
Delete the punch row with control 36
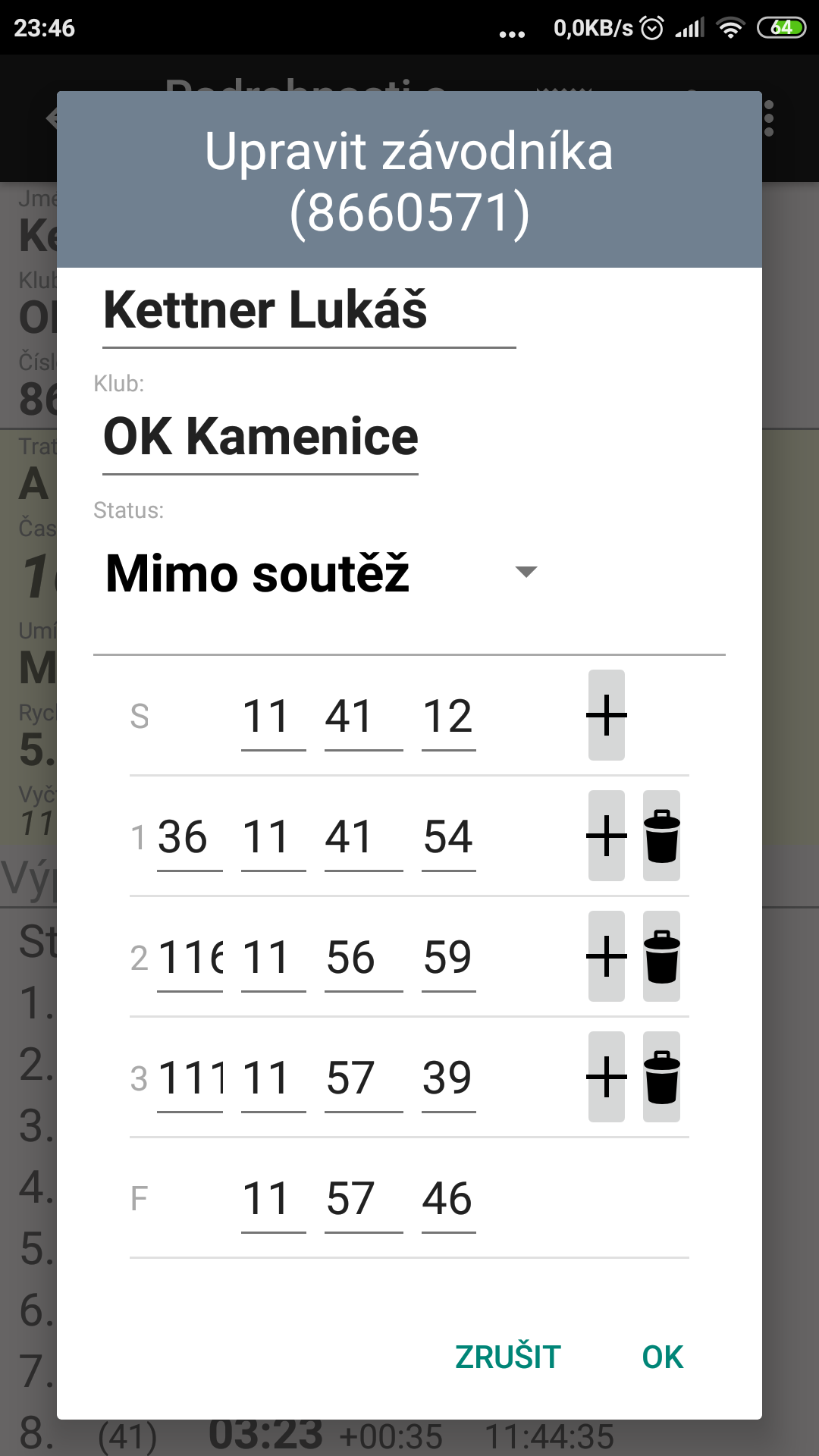click(x=661, y=836)
